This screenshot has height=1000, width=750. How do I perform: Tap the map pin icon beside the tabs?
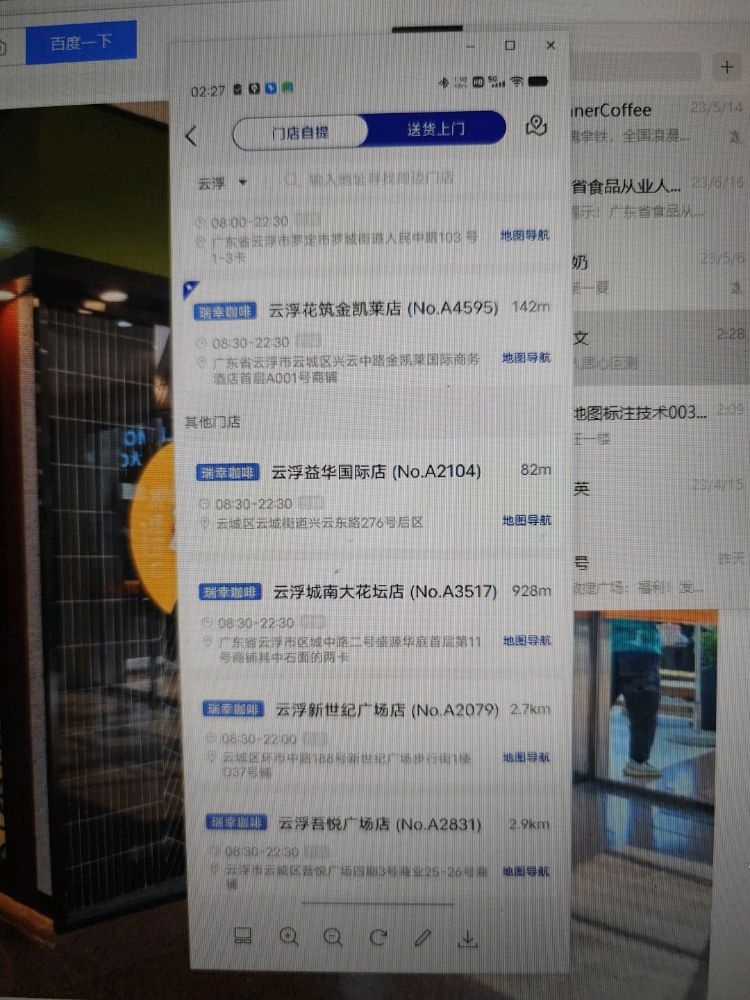tap(537, 127)
